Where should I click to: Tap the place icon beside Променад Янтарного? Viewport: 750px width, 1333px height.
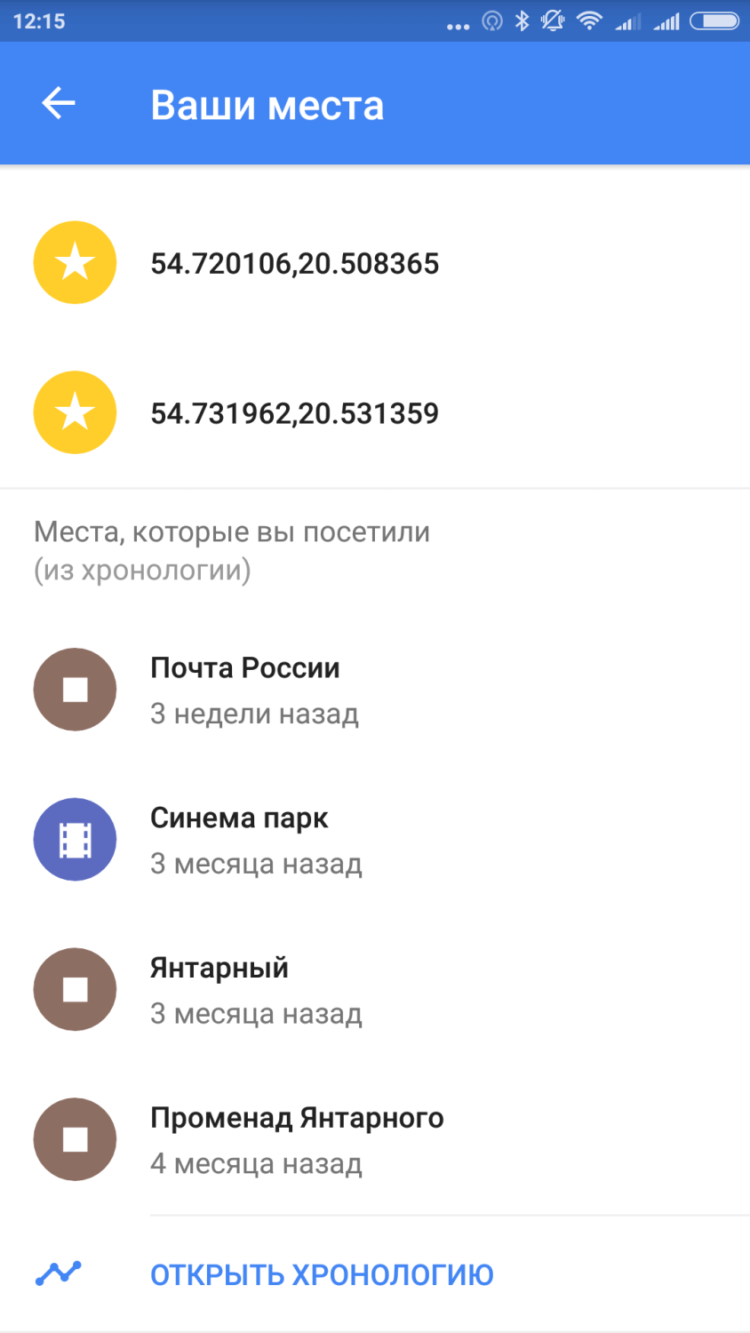click(75, 1139)
